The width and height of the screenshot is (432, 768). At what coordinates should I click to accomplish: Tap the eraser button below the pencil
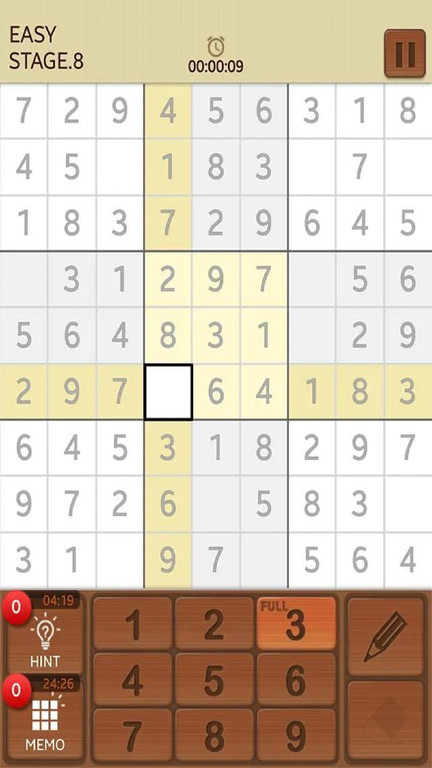(385, 720)
